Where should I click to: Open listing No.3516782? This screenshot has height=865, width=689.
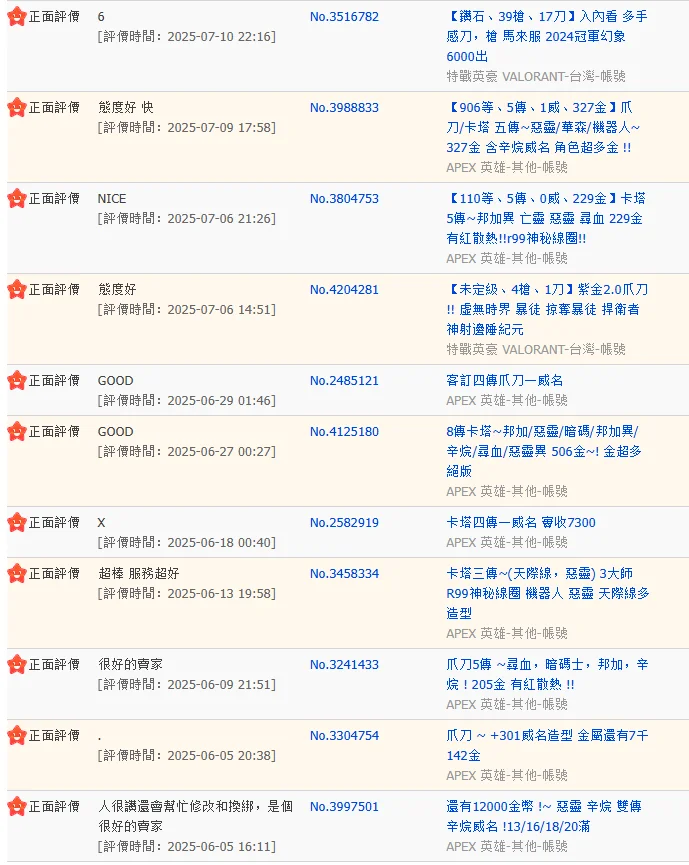coord(344,17)
